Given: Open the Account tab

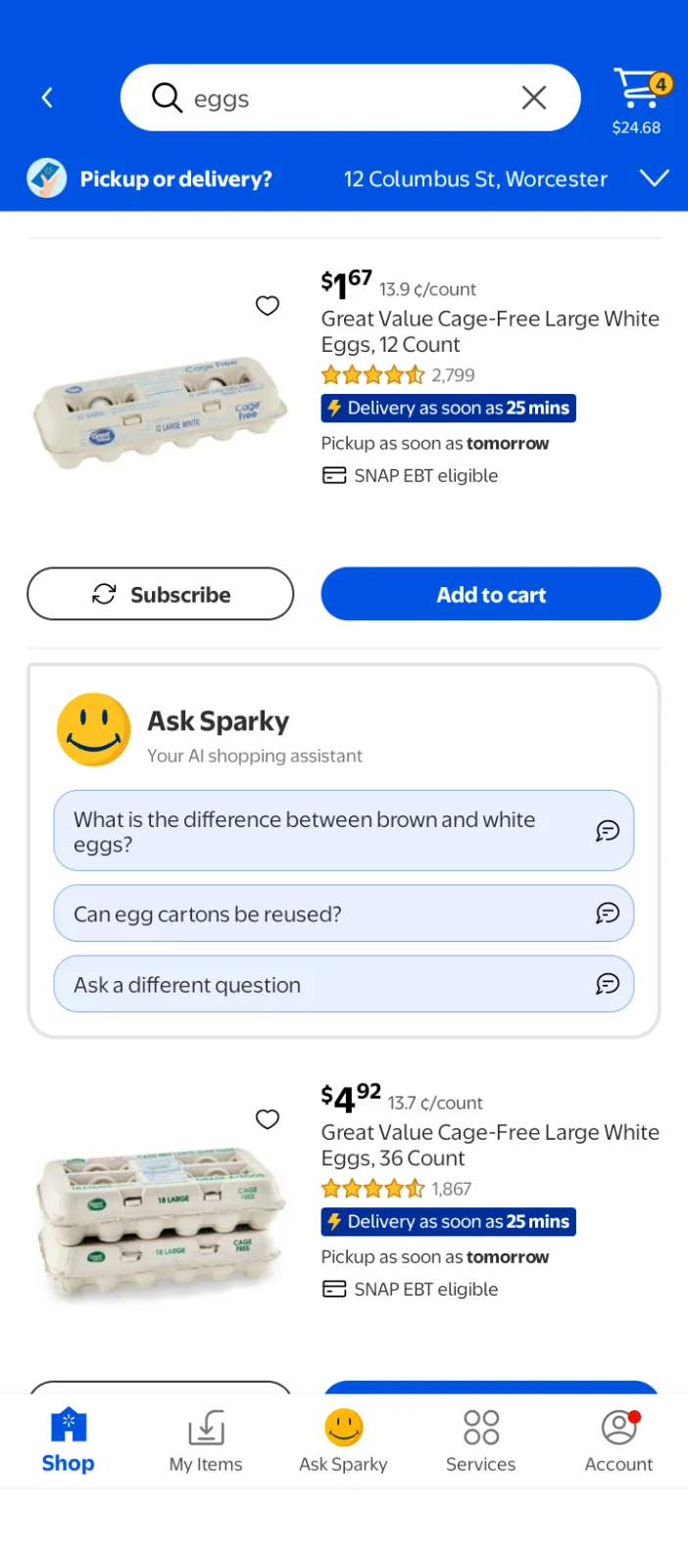Looking at the screenshot, I should tap(618, 1441).
